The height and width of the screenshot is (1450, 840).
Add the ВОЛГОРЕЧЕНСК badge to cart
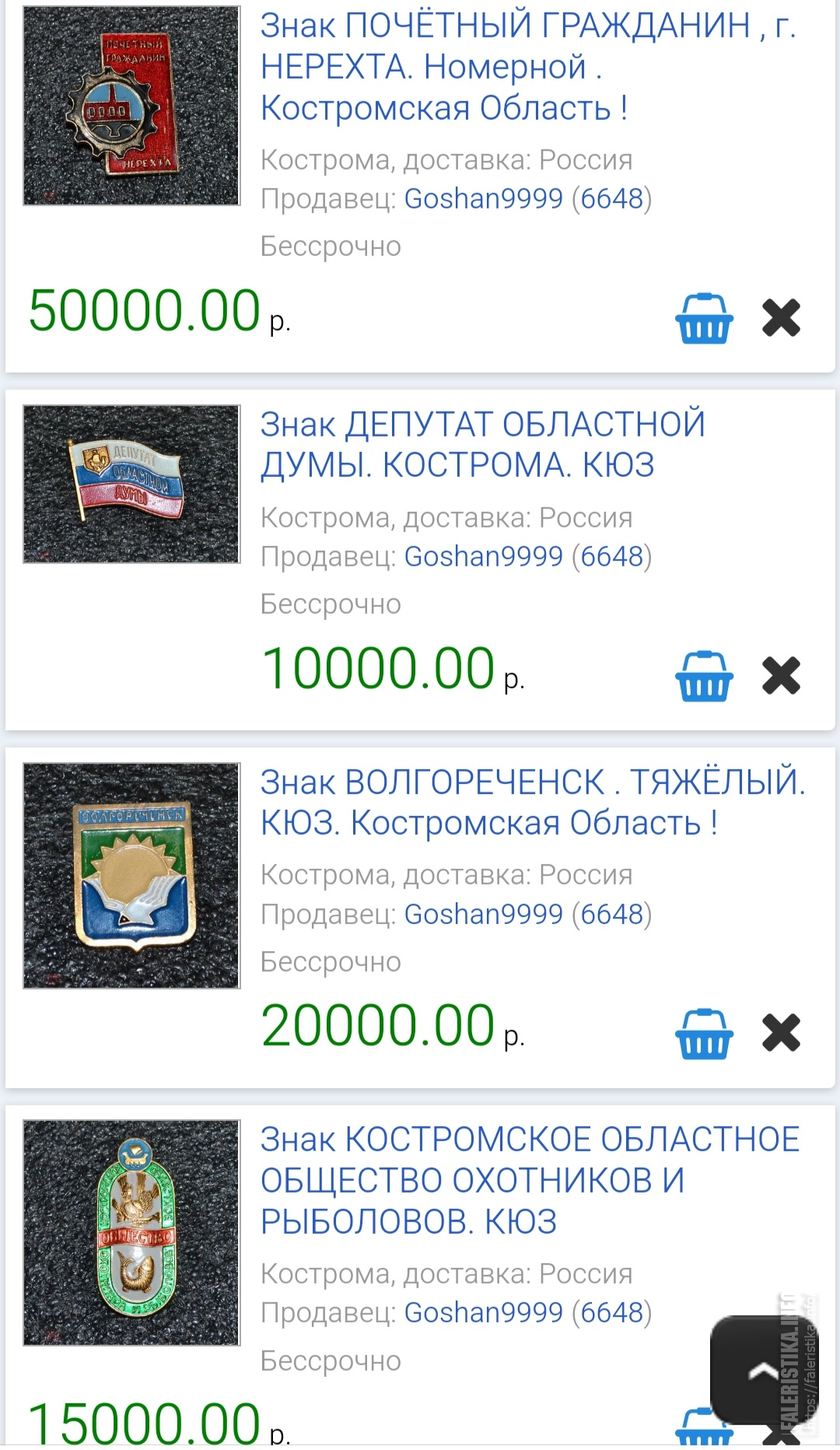coord(704,1033)
